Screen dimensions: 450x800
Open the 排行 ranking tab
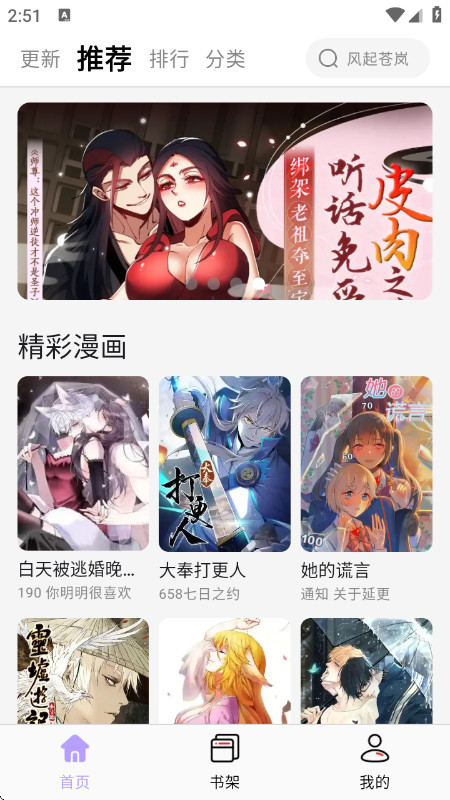click(169, 59)
